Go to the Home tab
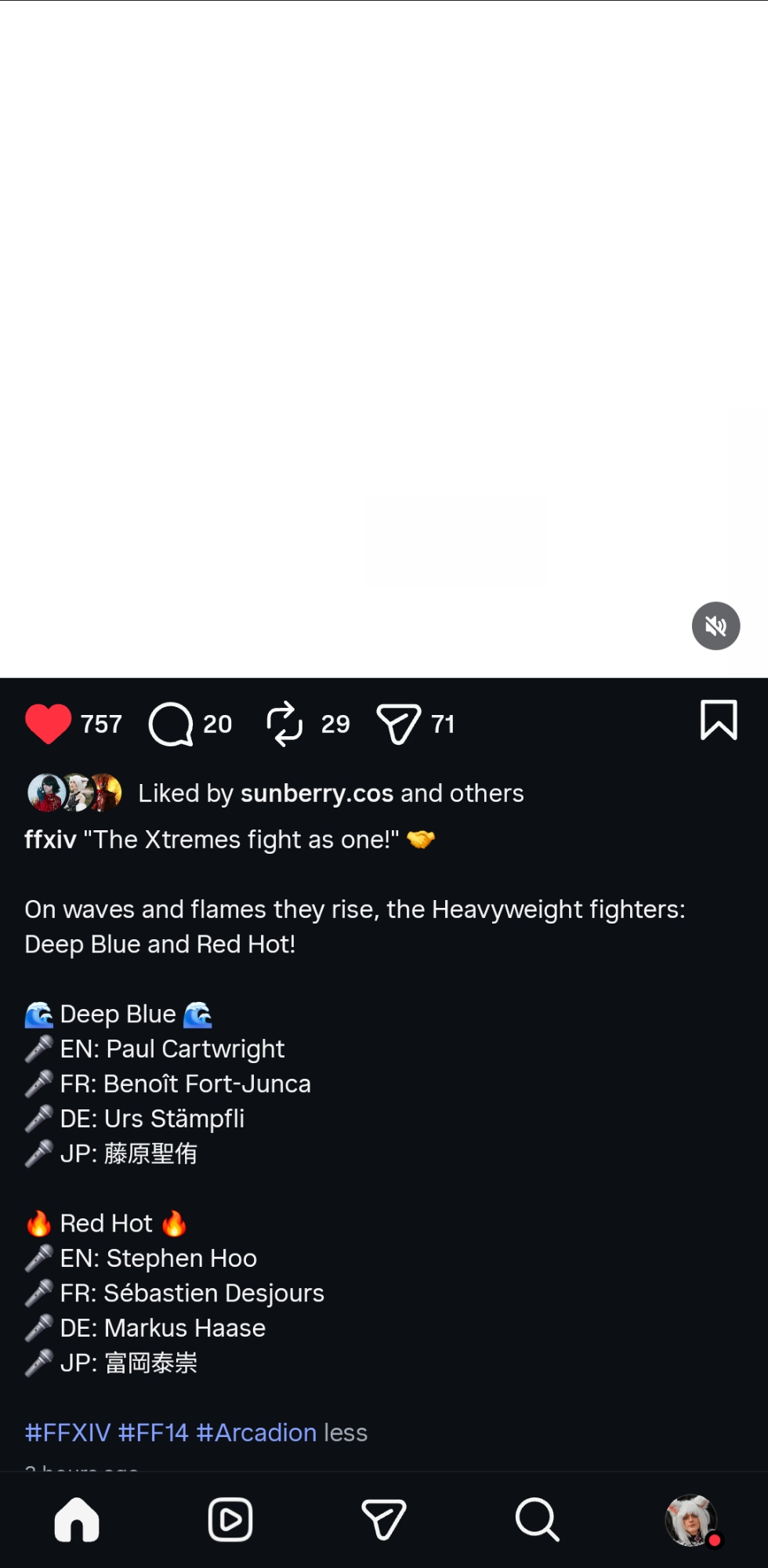The height and width of the screenshot is (1568, 768). click(x=77, y=1519)
